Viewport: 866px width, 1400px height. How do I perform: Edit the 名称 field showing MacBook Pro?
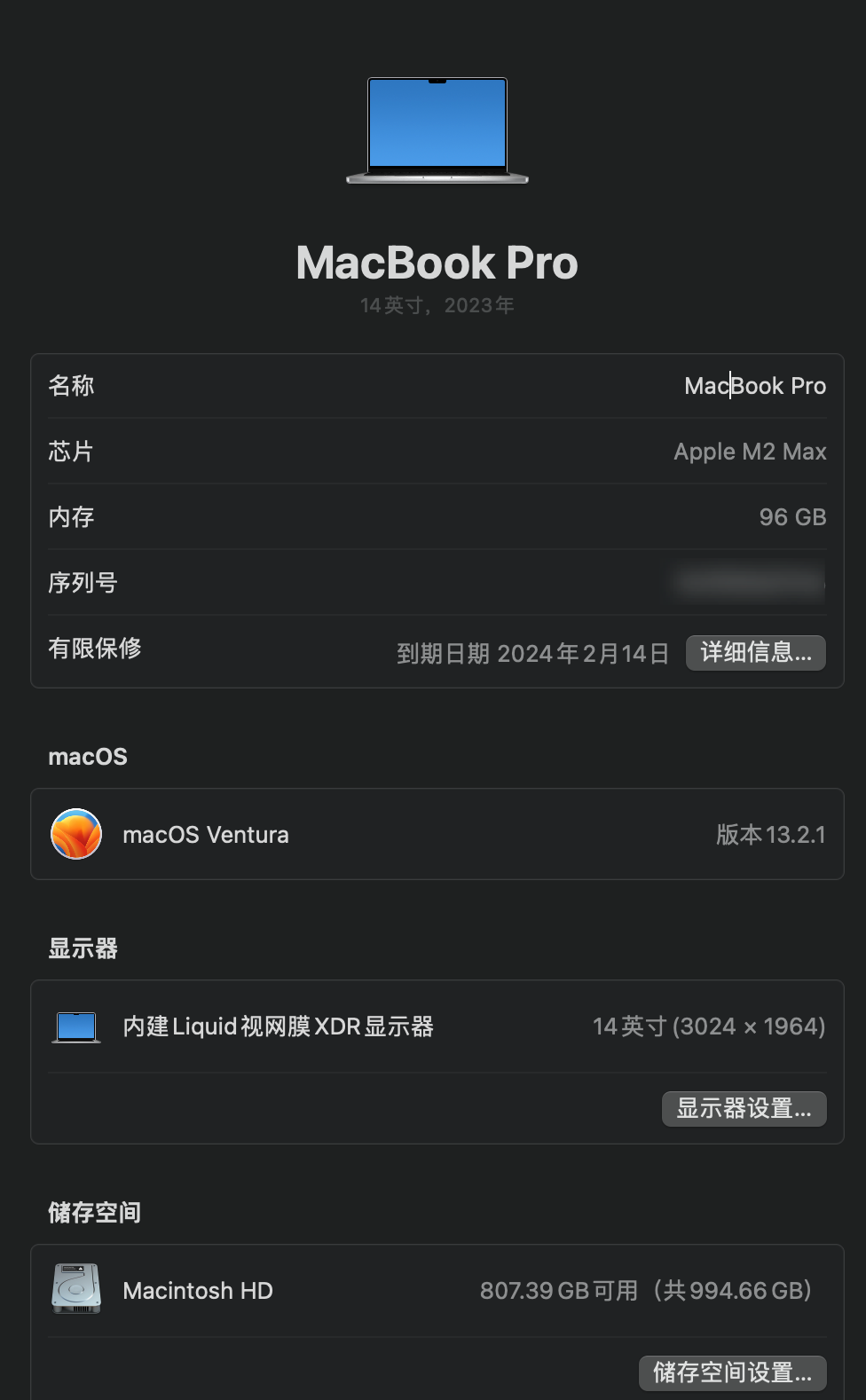click(x=754, y=386)
